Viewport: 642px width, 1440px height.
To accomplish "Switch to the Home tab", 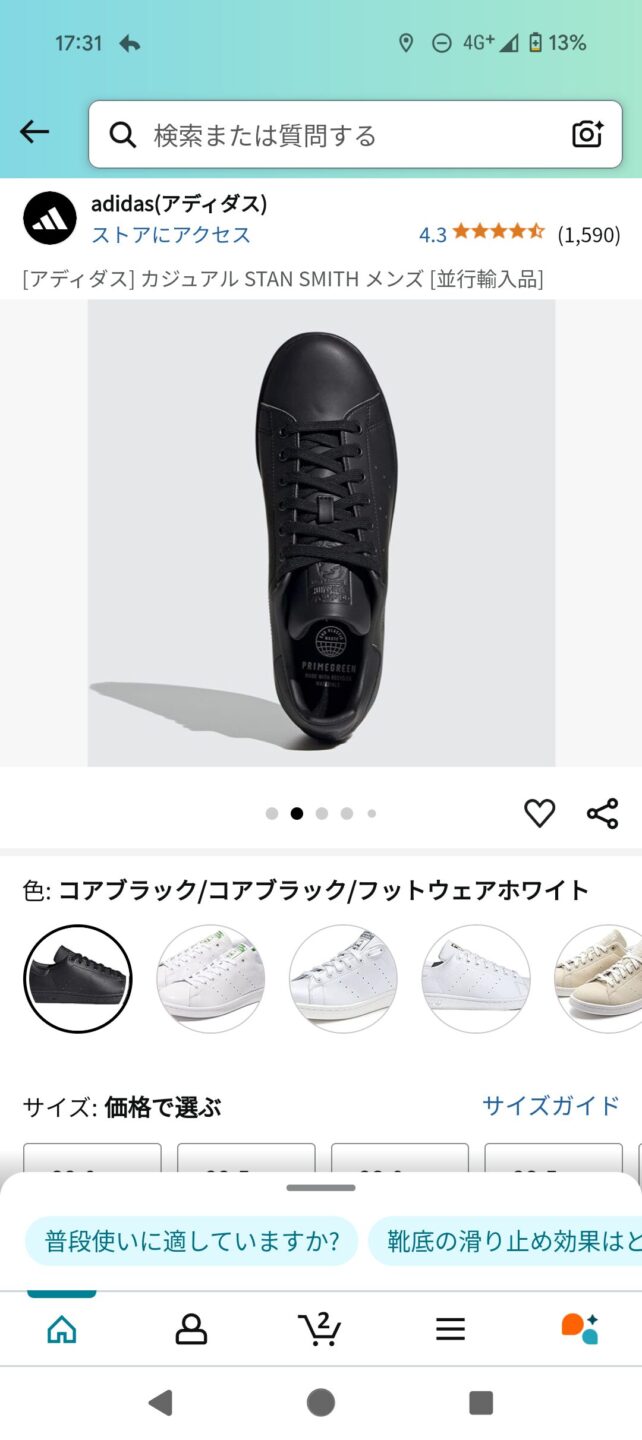I will coord(62,1329).
